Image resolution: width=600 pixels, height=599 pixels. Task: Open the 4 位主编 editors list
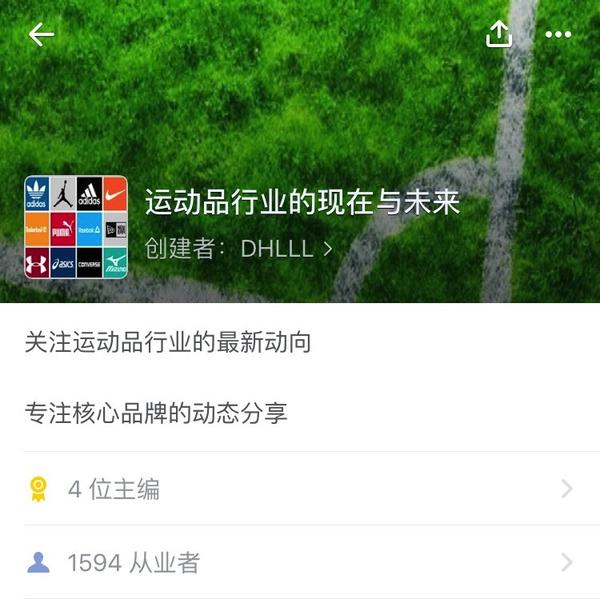pos(300,489)
